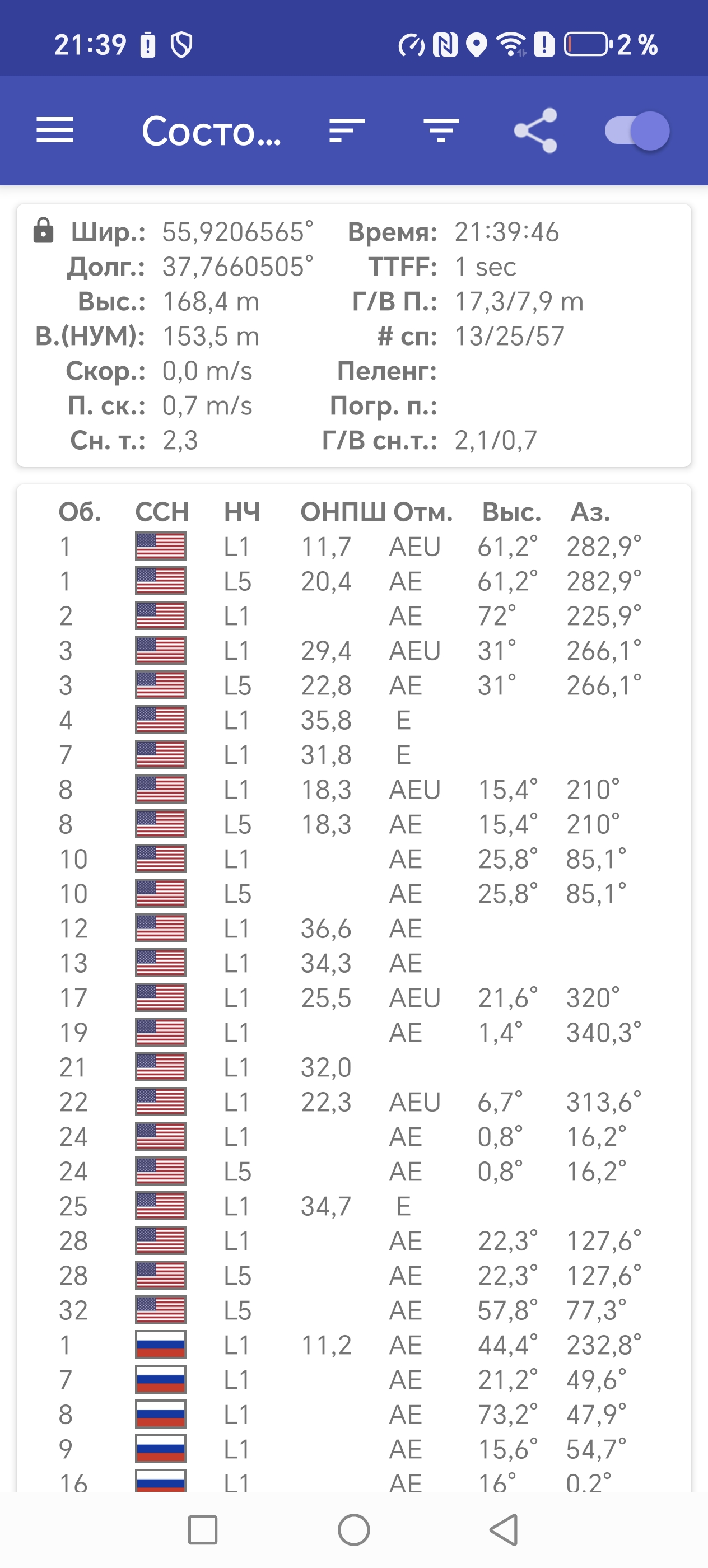Go back with system back button
The height and width of the screenshot is (1568, 708).
[505, 1530]
